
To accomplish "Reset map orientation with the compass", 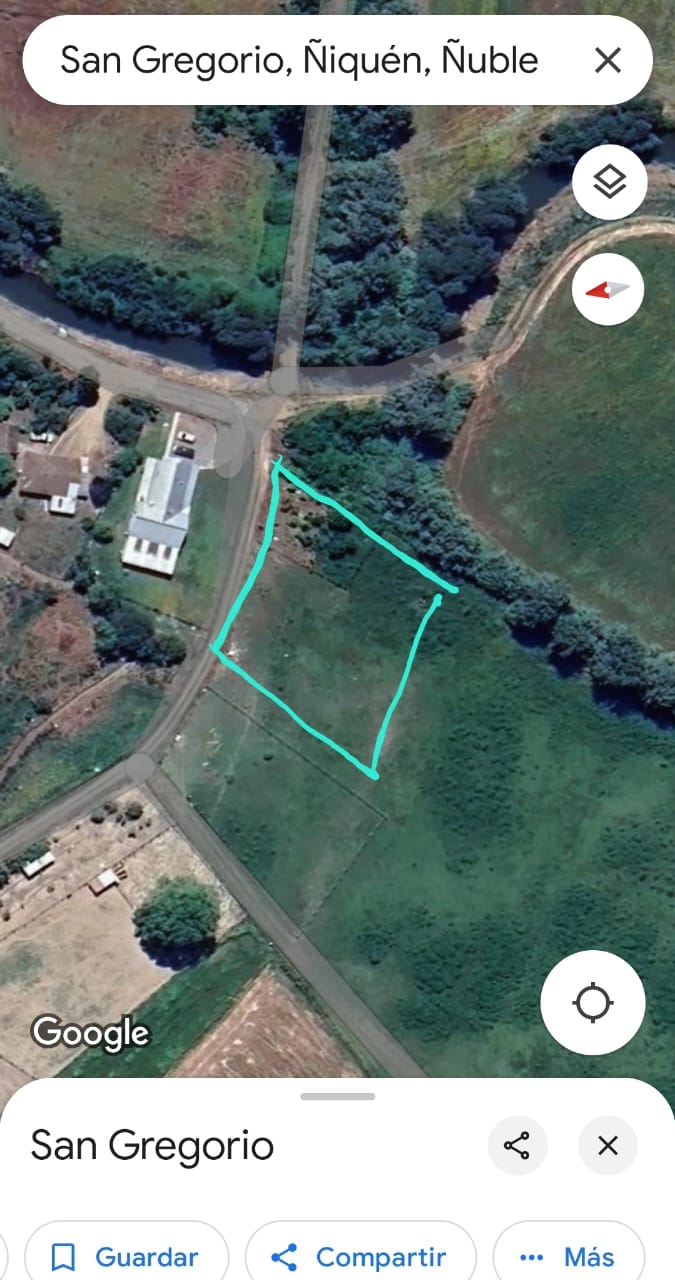I will click(x=609, y=289).
